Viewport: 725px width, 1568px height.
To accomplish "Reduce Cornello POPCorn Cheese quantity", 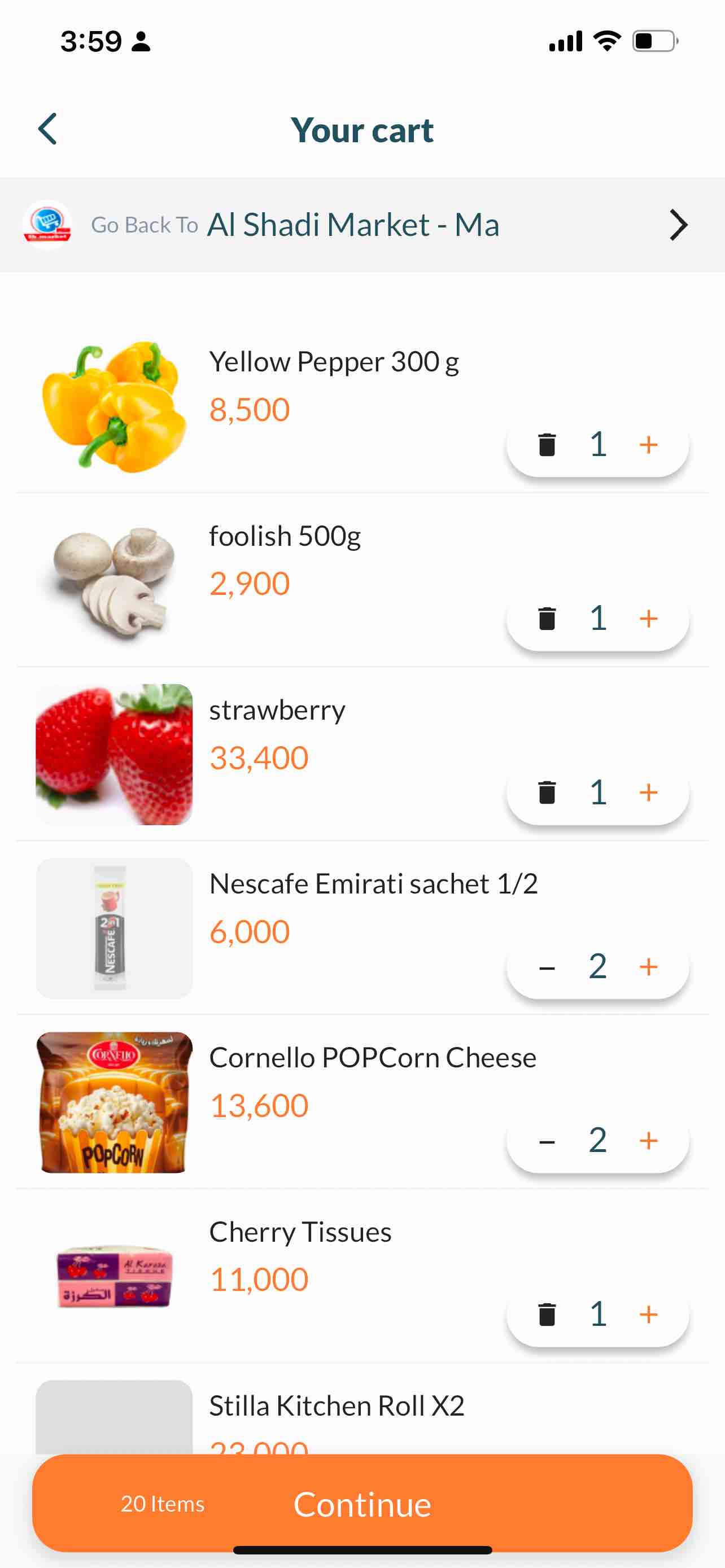I will tap(547, 1141).
